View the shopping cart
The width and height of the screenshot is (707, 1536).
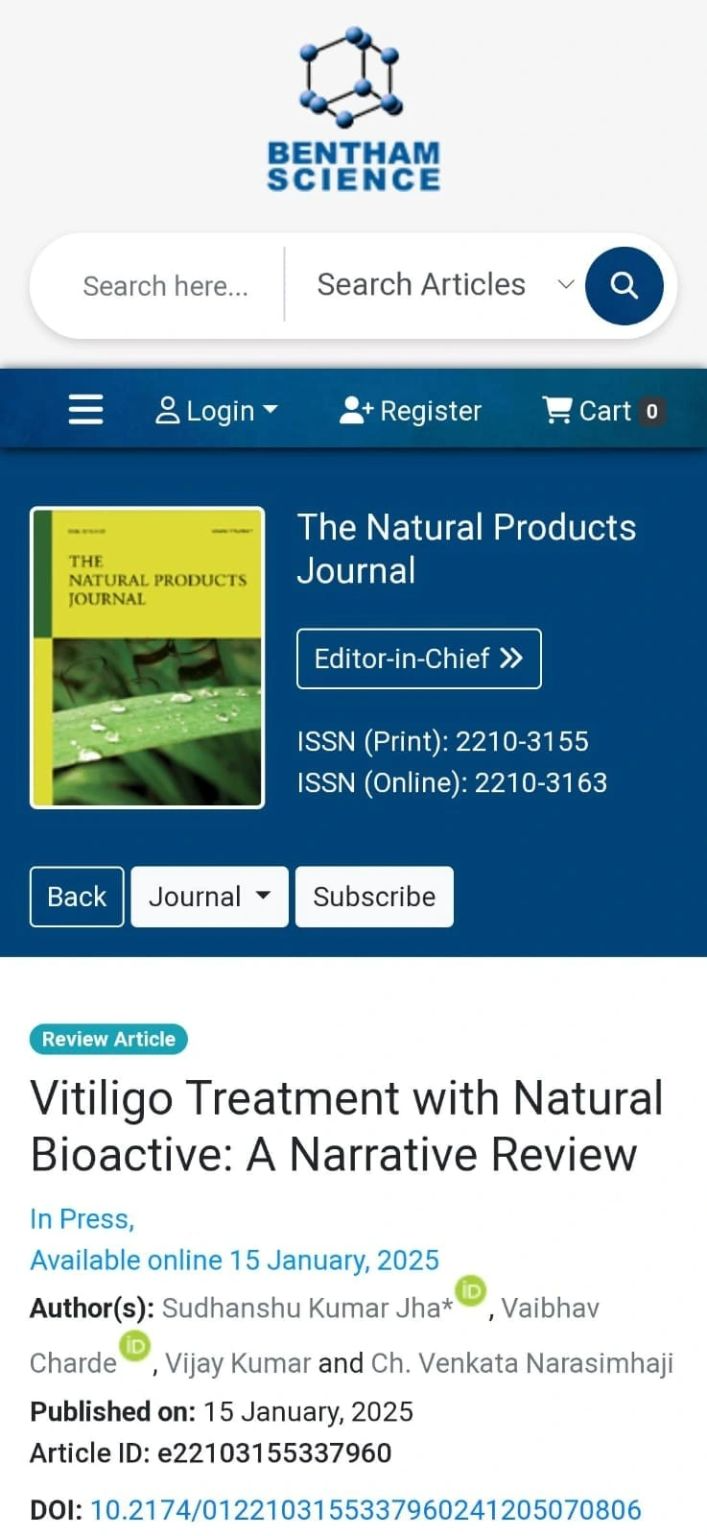pyautogui.click(x=602, y=411)
